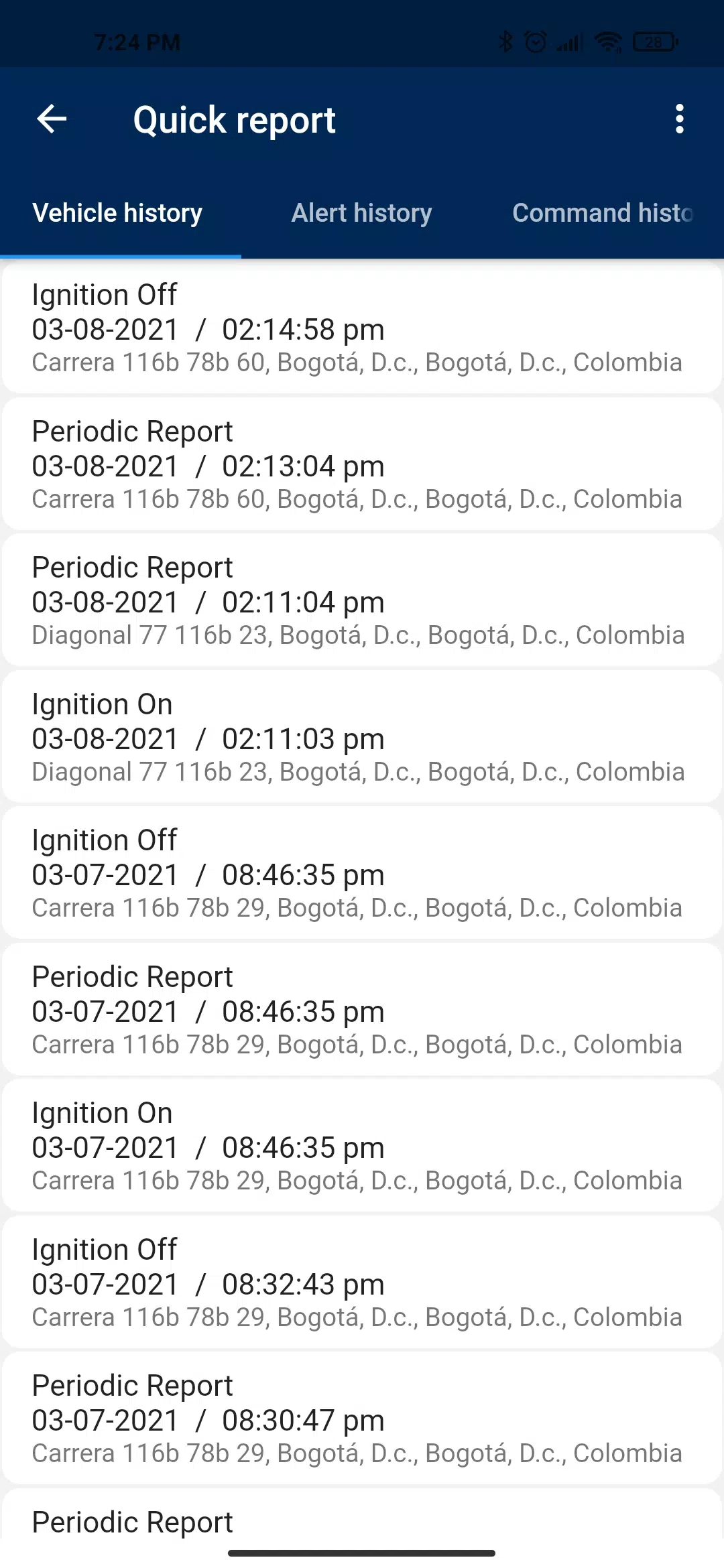The height and width of the screenshot is (1568, 724).
Task: Tap the Ignition Off entry at 08:32:43 pm
Action: coord(362,1282)
